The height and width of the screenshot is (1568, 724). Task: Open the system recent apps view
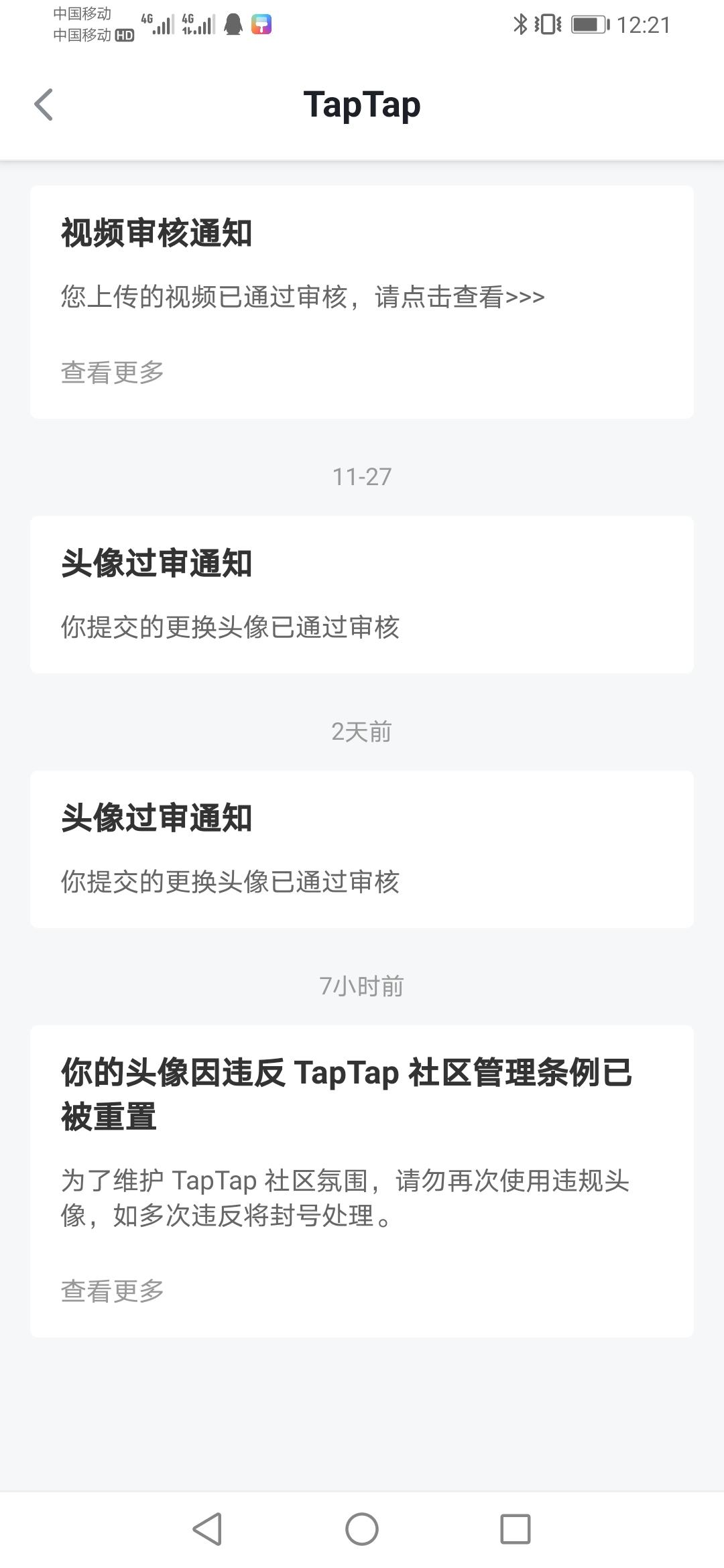(516, 1530)
